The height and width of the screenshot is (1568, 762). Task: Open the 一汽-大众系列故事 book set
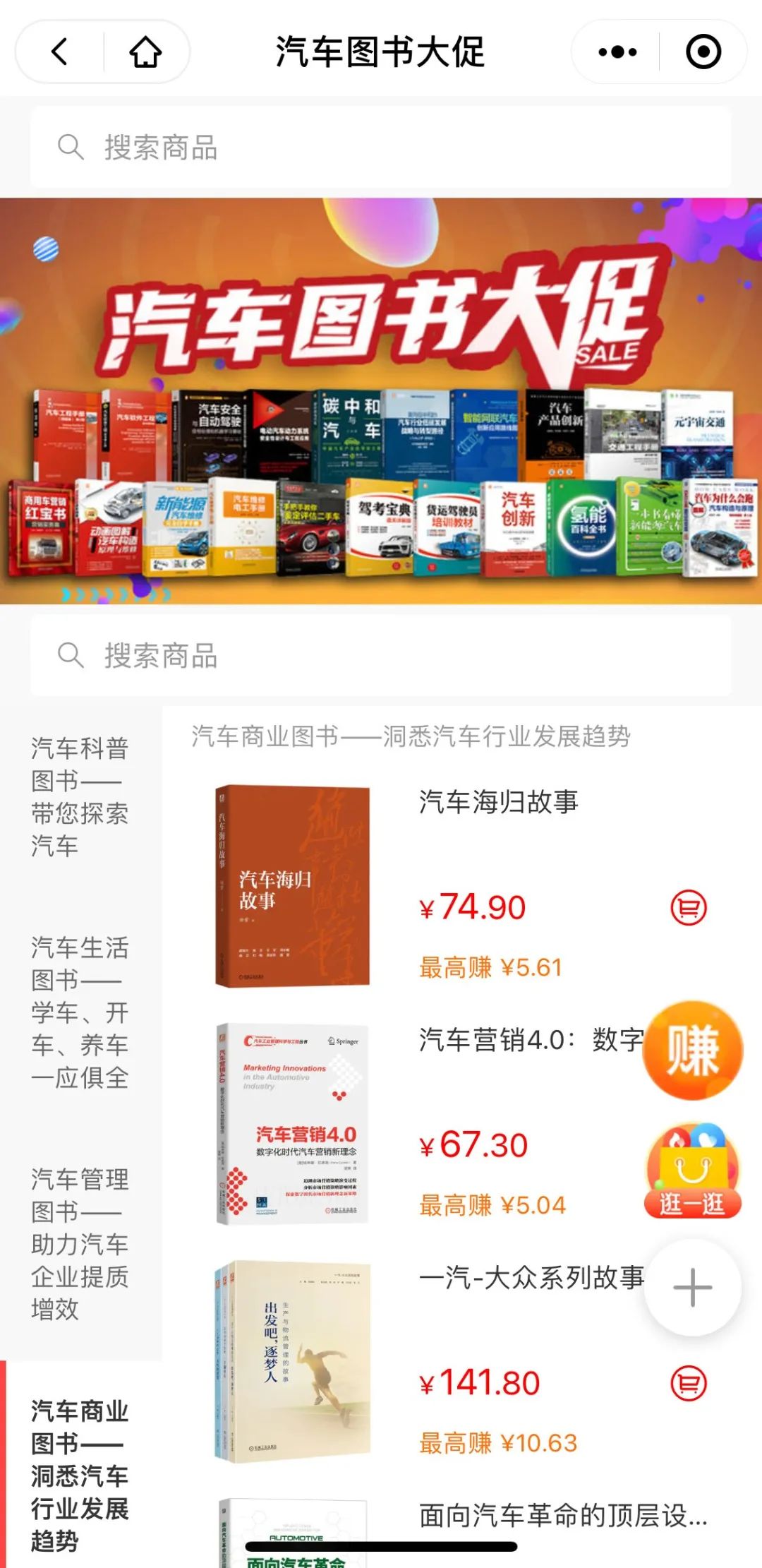coord(531,1278)
